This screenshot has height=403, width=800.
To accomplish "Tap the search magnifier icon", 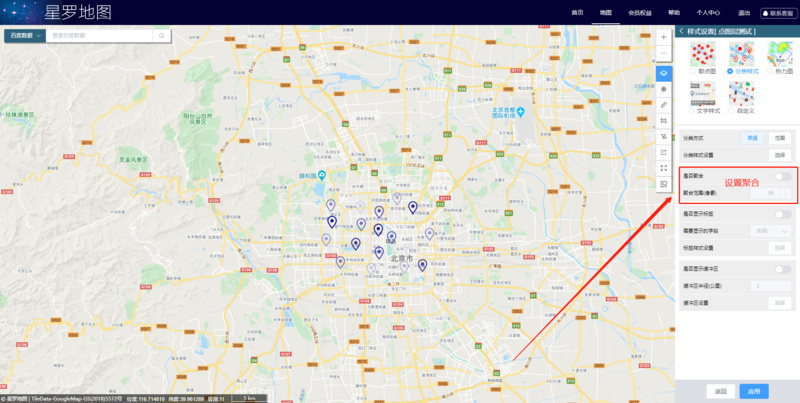I will (161, 35).
